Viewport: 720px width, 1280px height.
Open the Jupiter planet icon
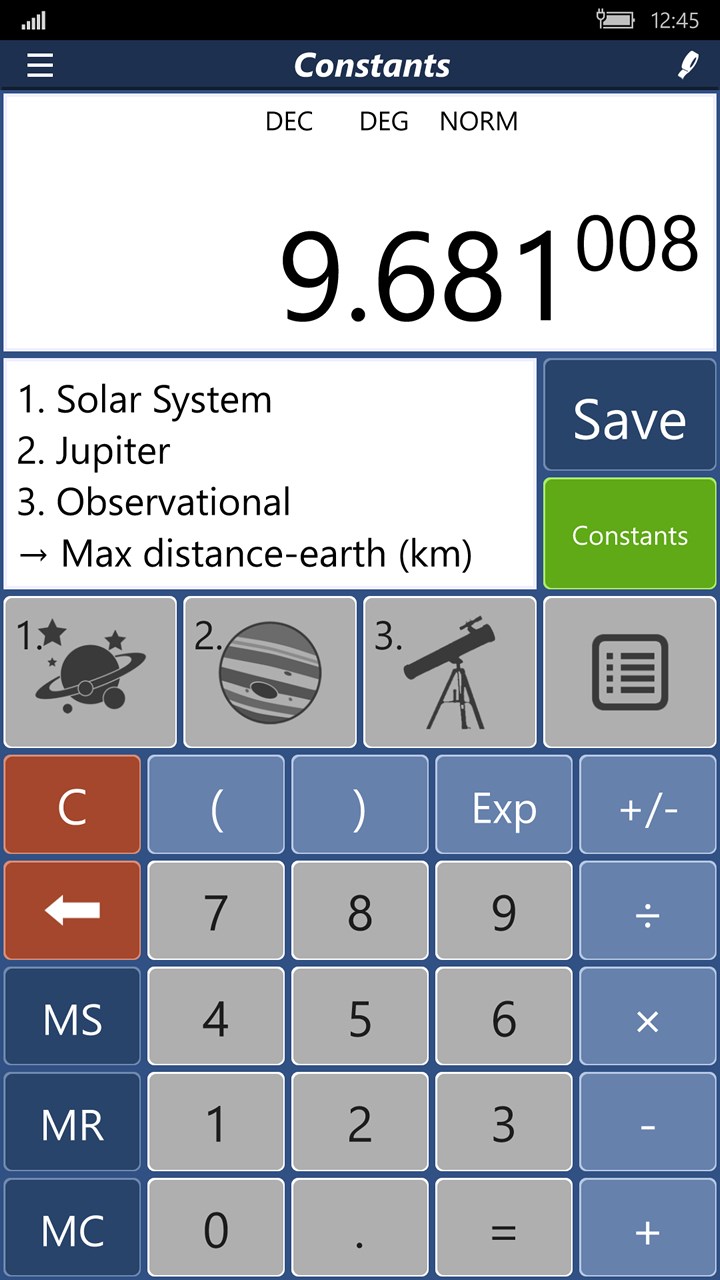pyautogui.click(x=270, y=672)
